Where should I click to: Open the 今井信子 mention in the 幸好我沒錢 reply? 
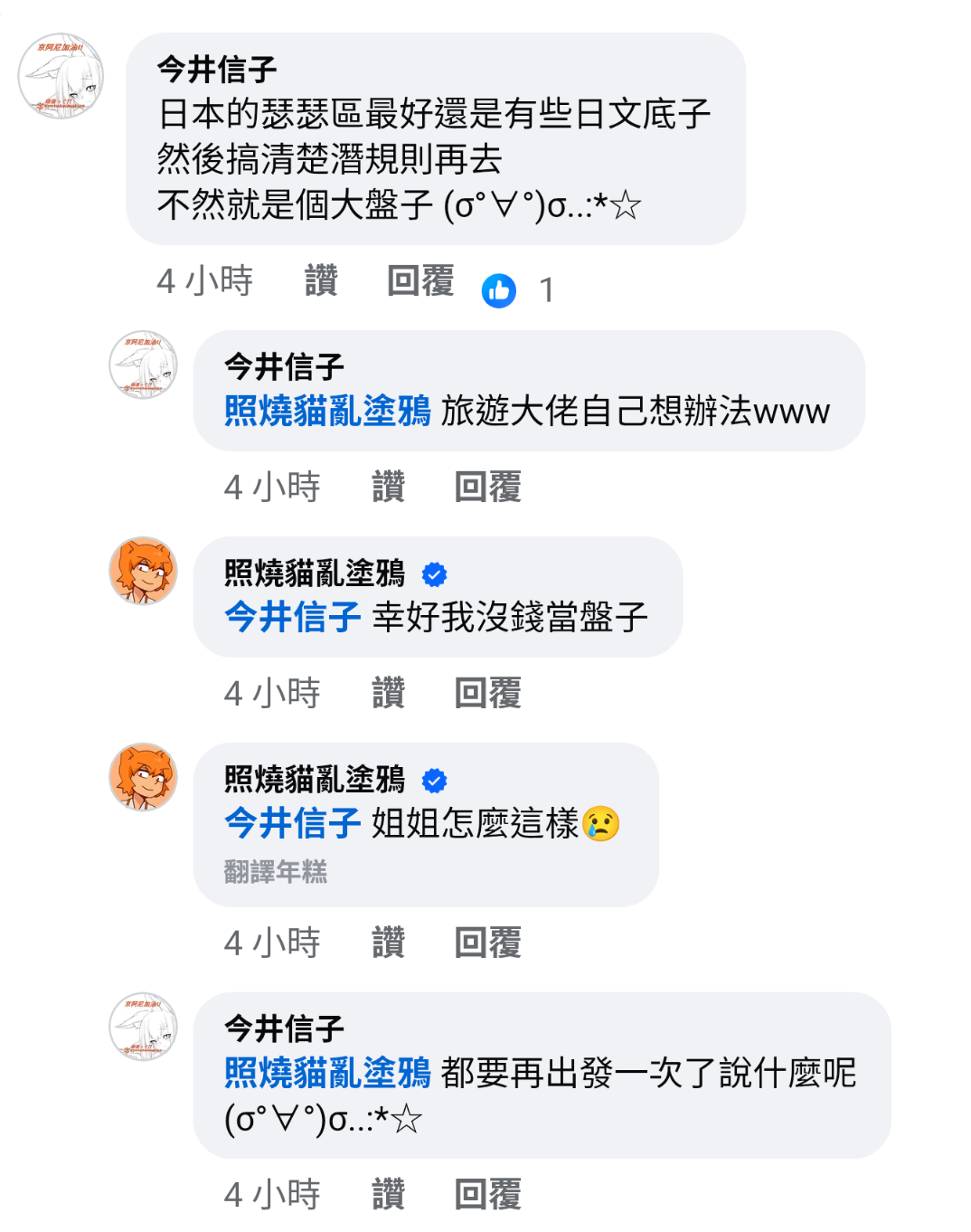pyautogui.click(x=293, y=618)
